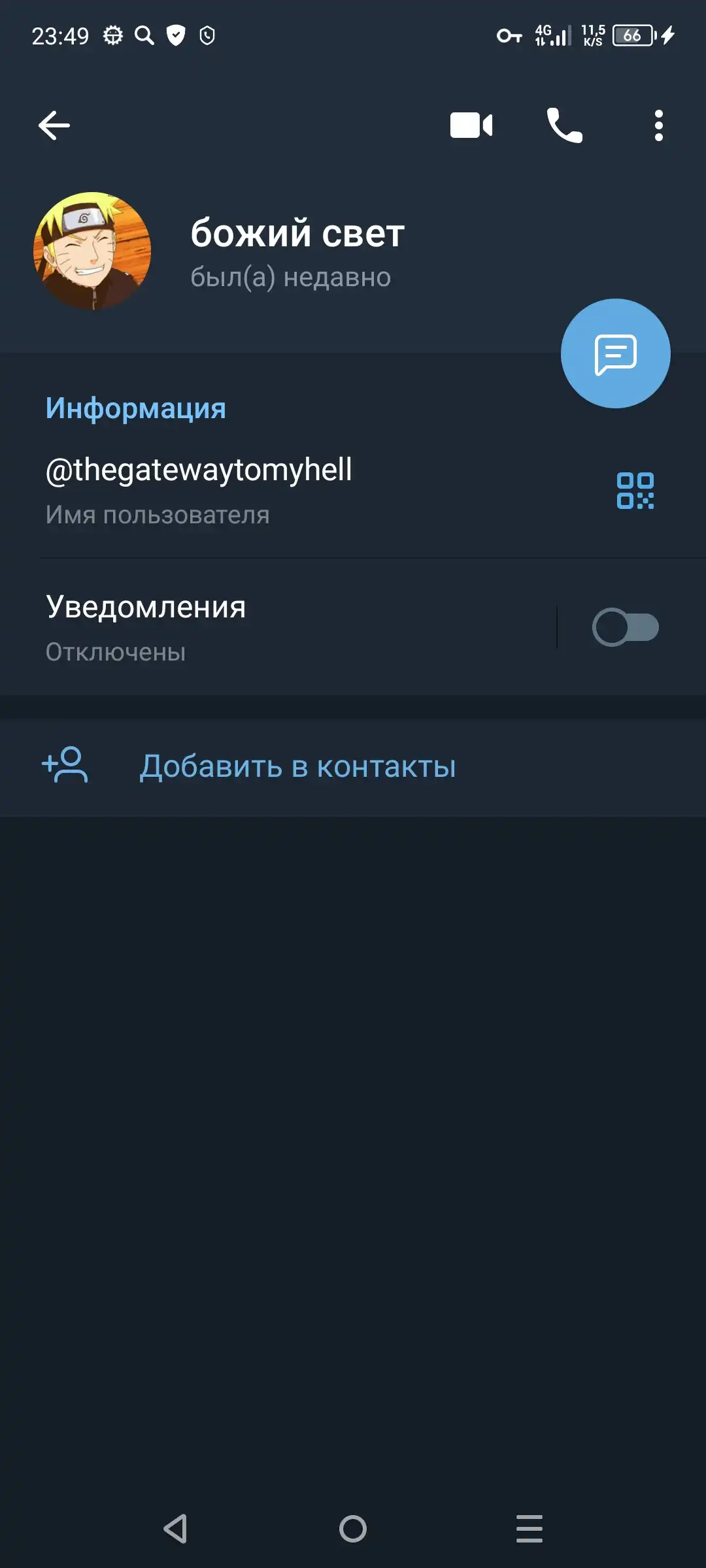
Task: Open the profile photo of божий свет
Action: (92, 251)
